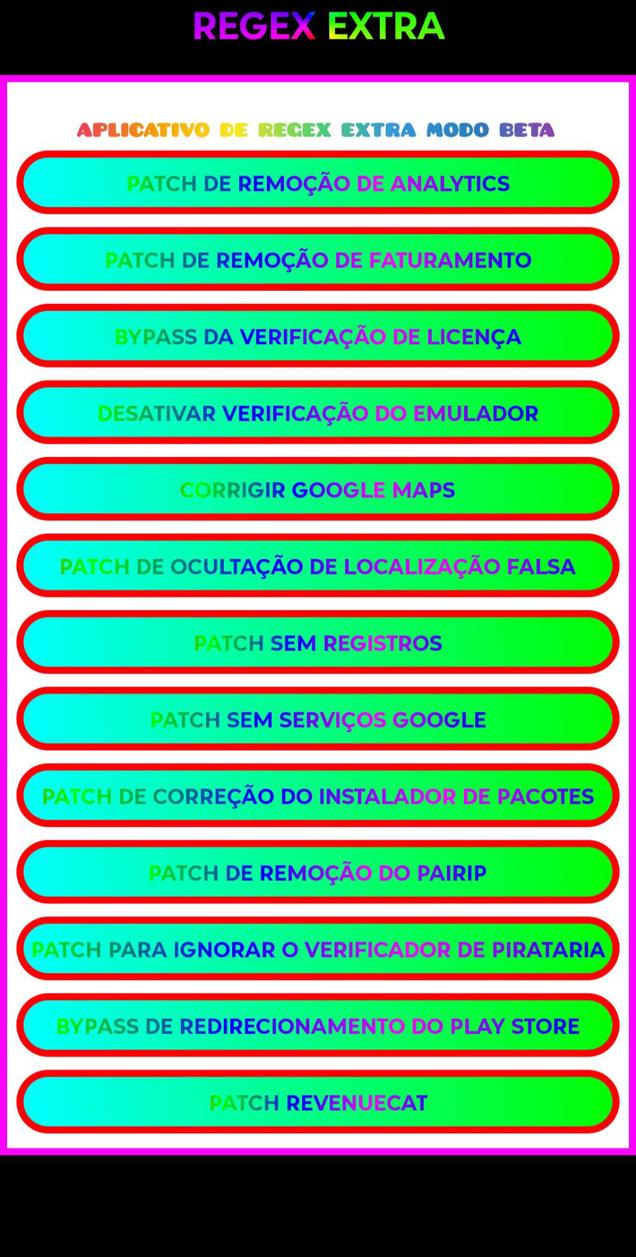This screenshot has width=636, height=1257.
Task: Apply Patch RevenueCat
Action: (318, 1103)
